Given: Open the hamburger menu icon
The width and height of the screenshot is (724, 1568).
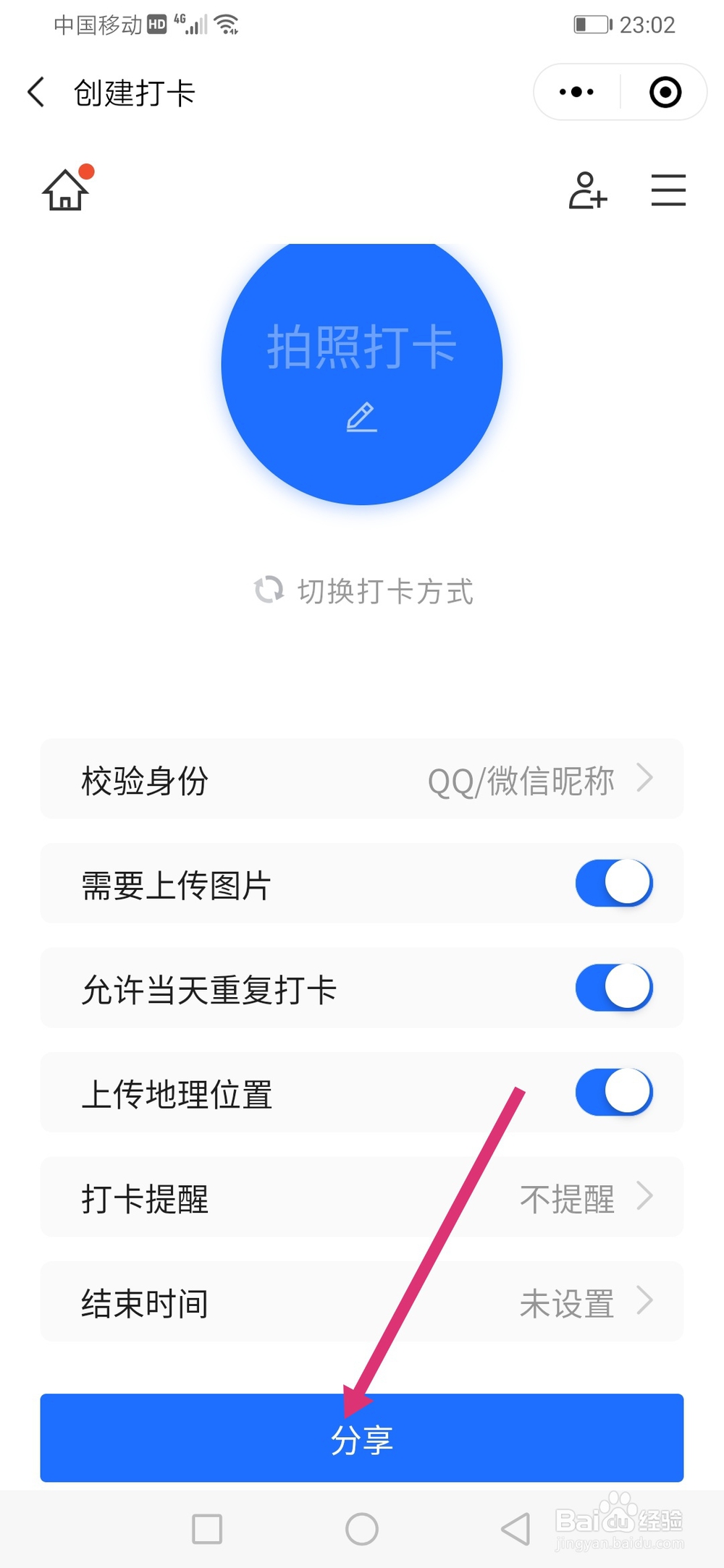Looking at the screenshot, I should pyautogui.click(x=668, y=190).
